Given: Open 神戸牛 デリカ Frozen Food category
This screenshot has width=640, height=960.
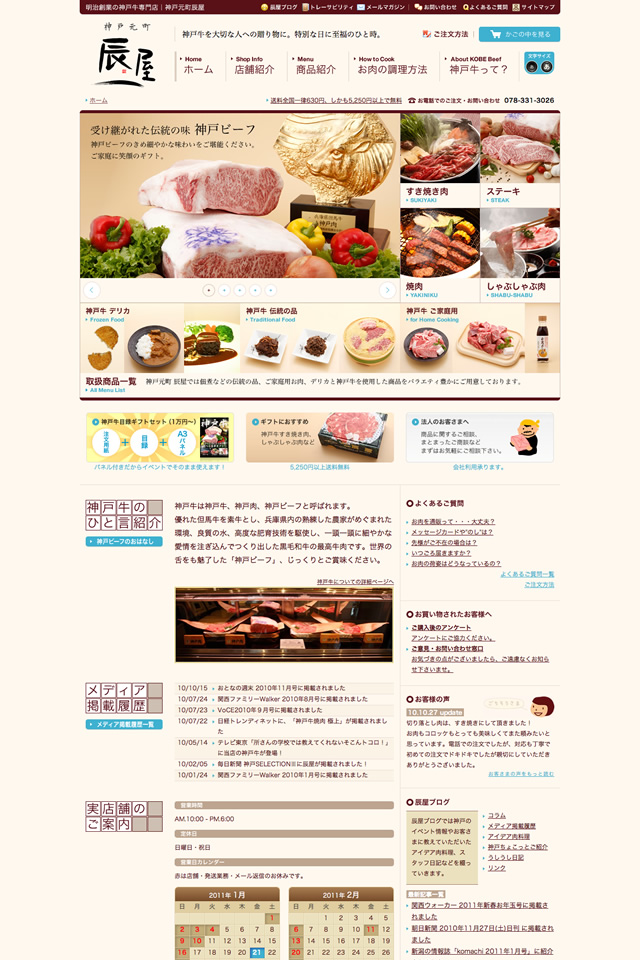Looking at the screenshot, I should pos(133,338).
